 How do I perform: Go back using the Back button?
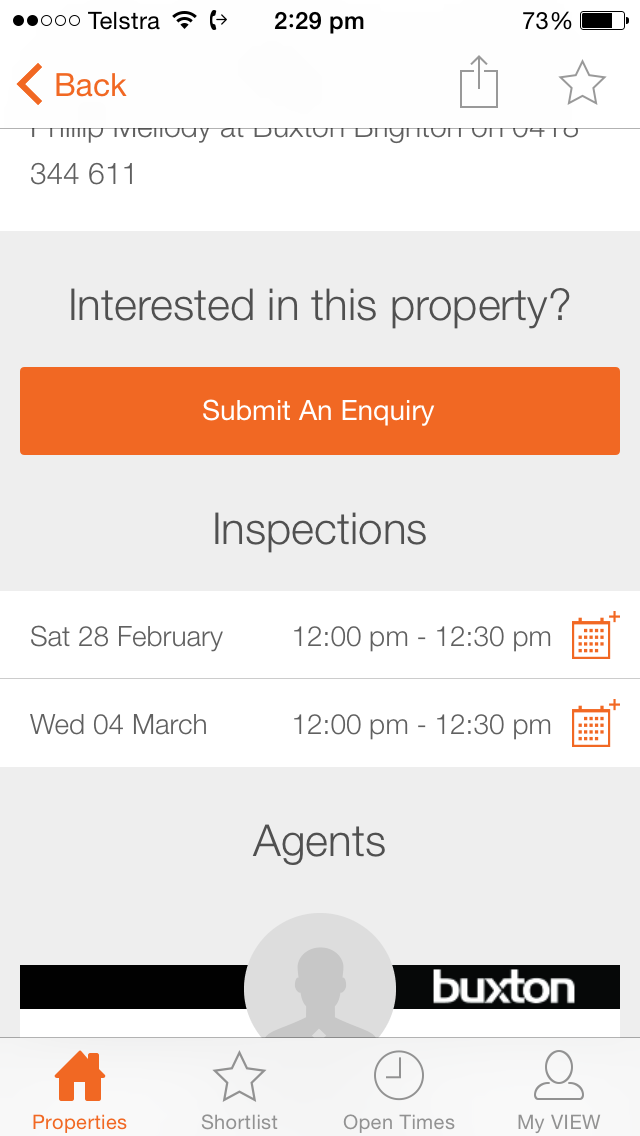[71, 85]
